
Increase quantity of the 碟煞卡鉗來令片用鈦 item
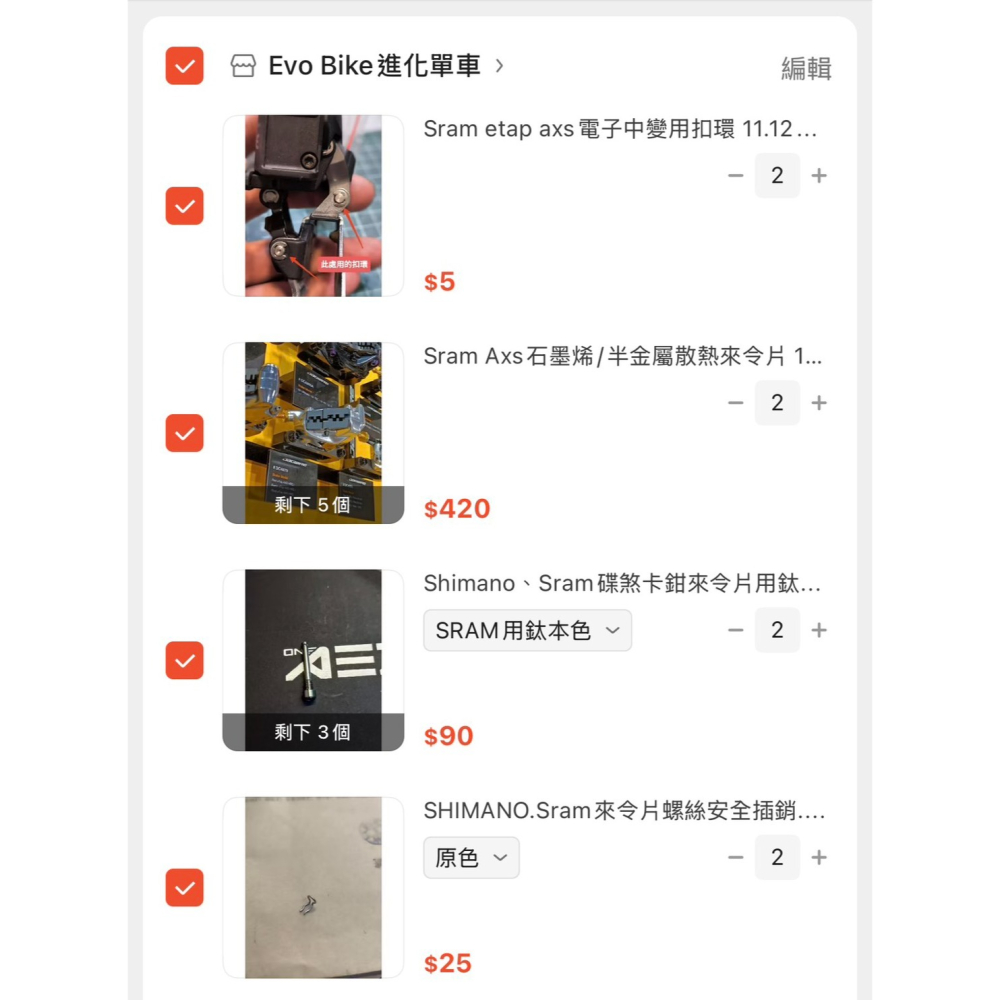click(x=819, y=630)
